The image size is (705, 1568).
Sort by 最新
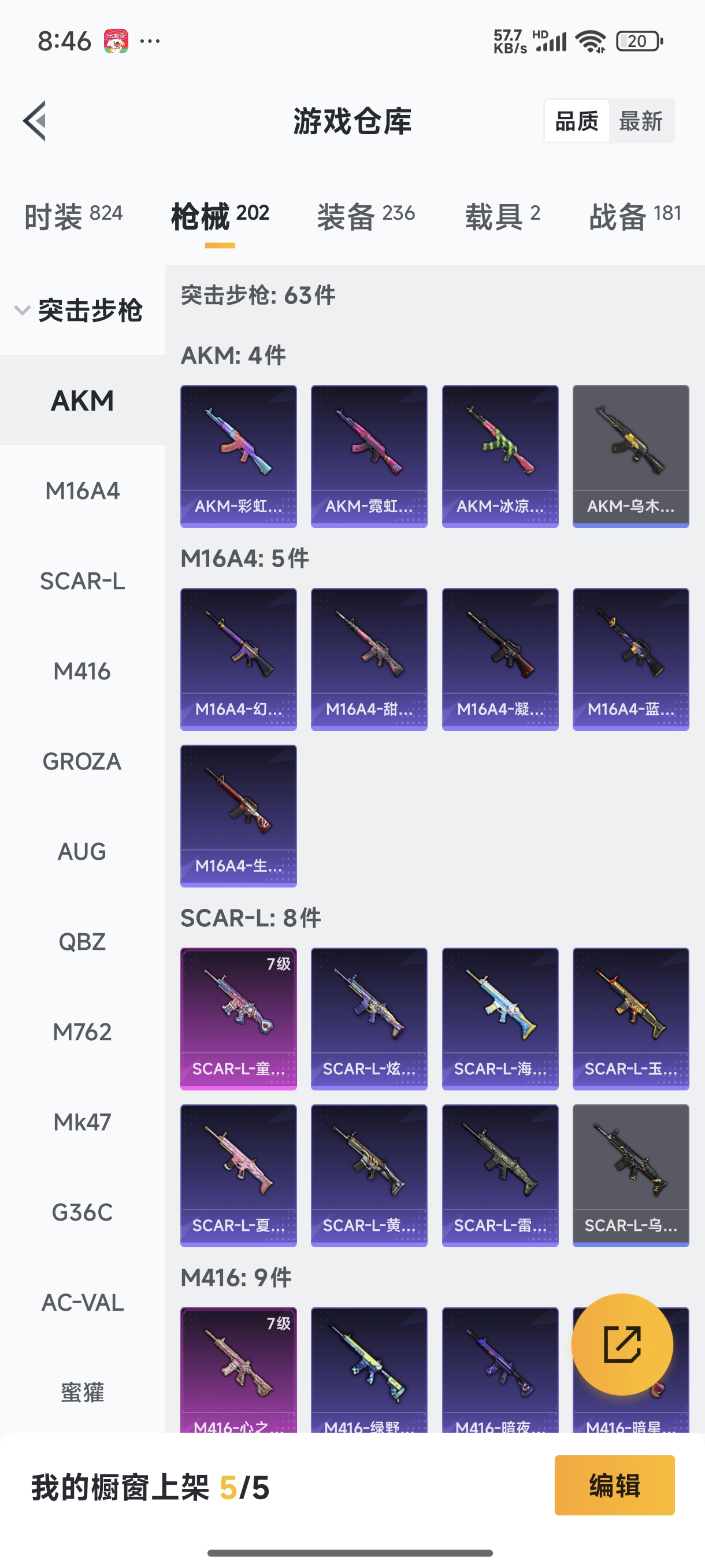640,121
